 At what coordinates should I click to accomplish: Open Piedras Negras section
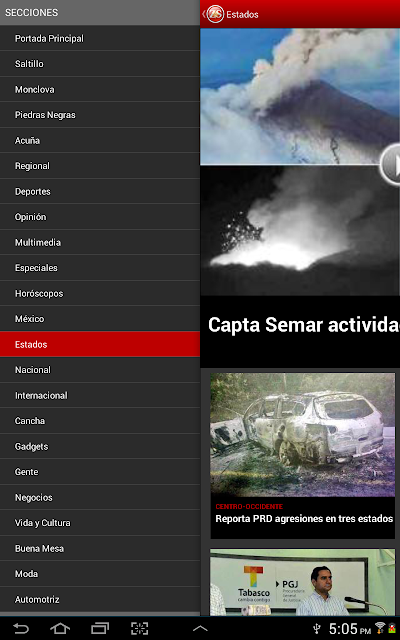[x=100, y=115]
